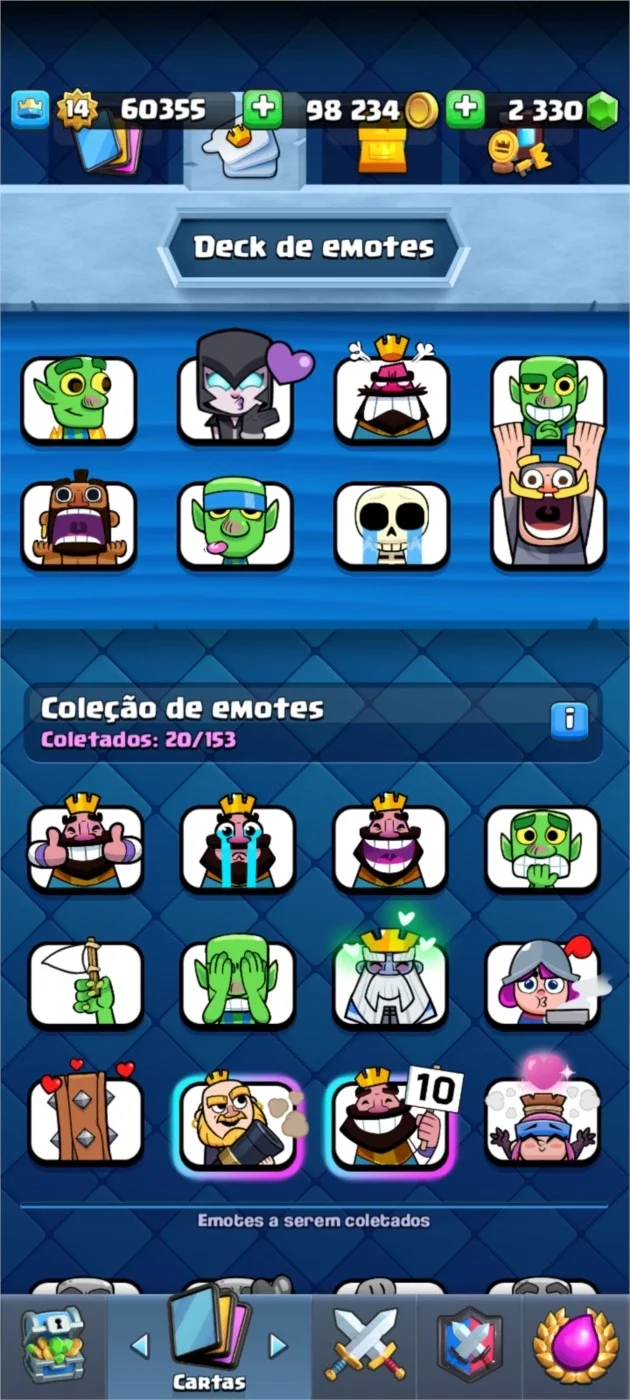630x1400 pixels.
Task: Open the emote collection info button
Action: 569,719
